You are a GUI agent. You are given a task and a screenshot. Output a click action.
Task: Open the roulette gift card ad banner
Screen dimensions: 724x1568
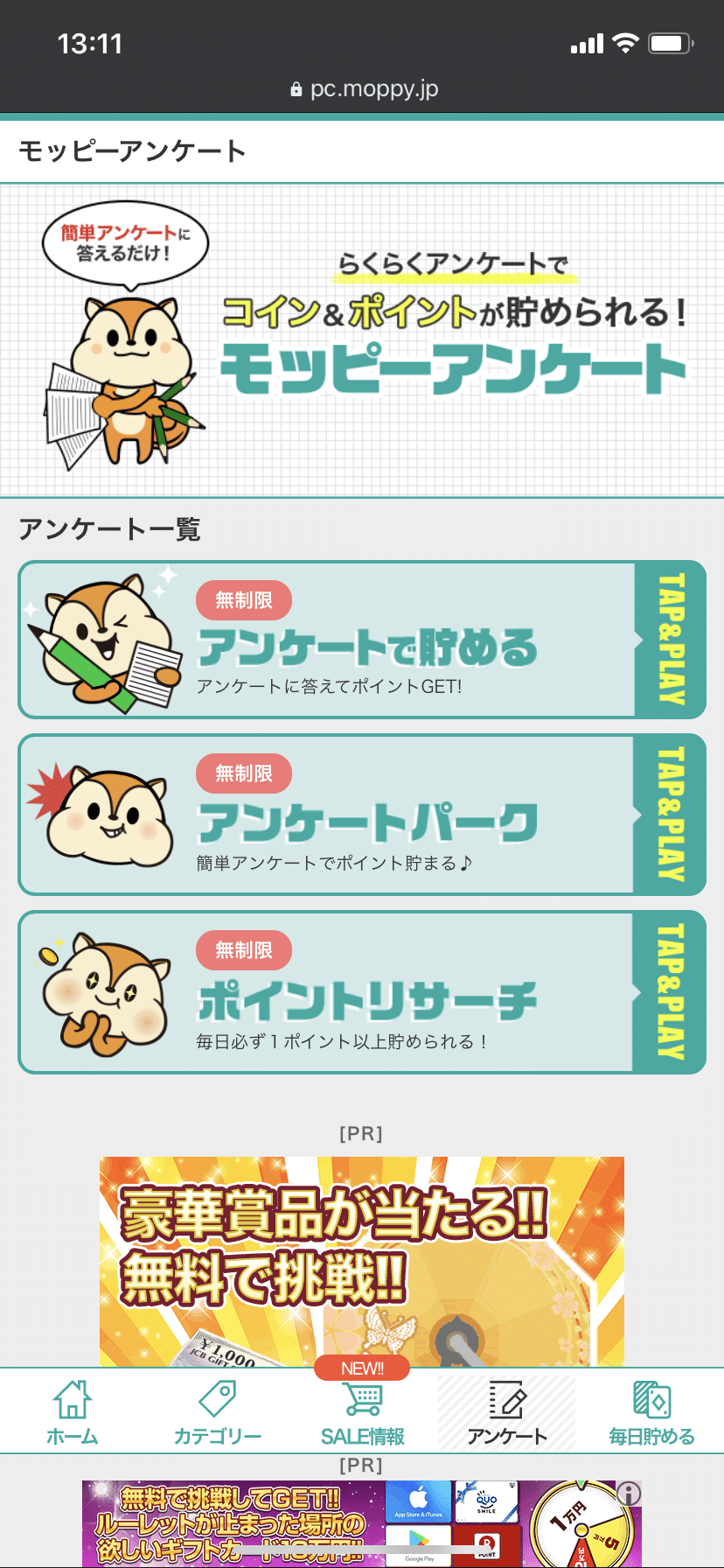[362, 1523]
